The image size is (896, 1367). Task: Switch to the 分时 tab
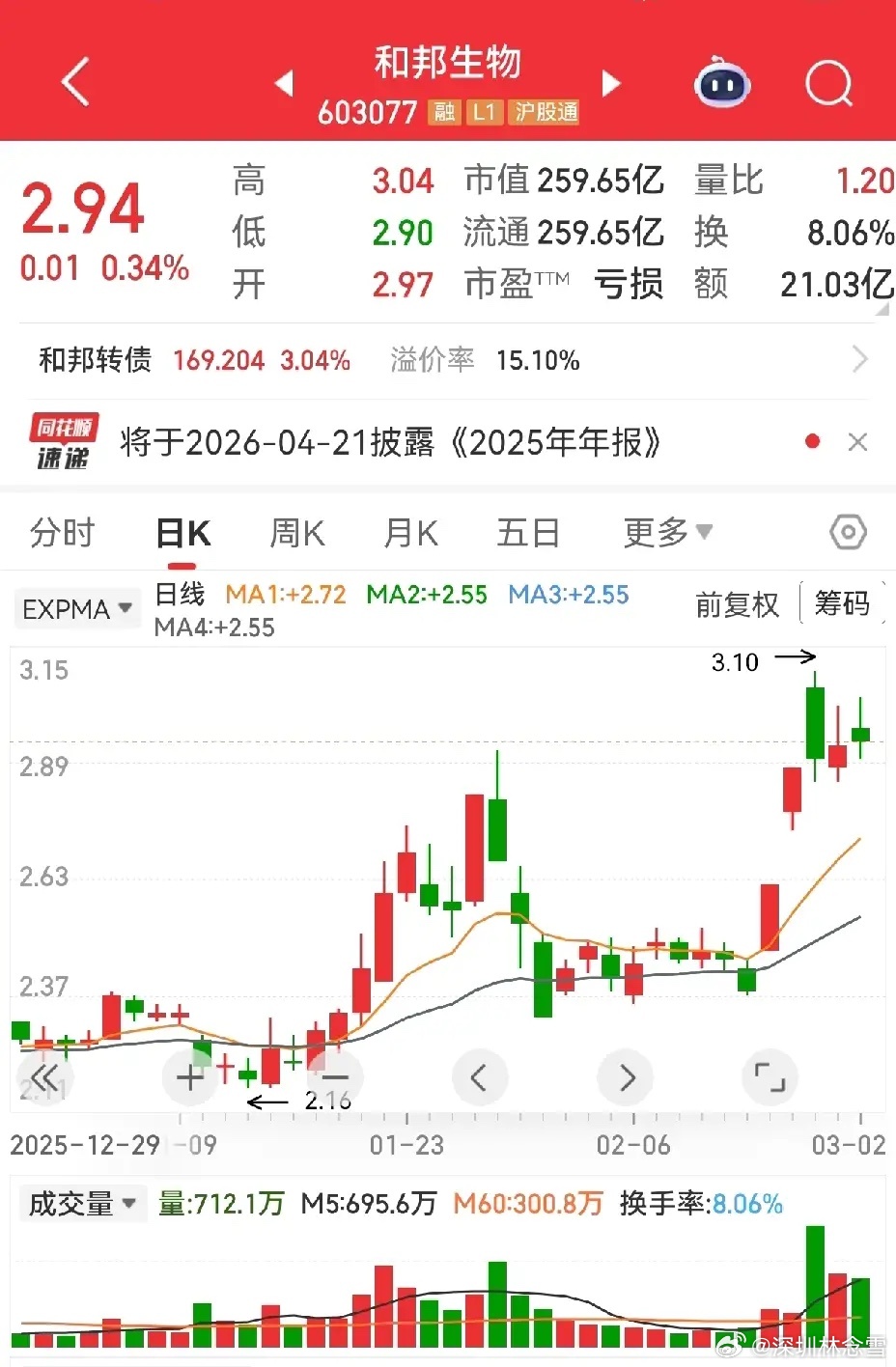pyautogui.click(x=62, y=532)
